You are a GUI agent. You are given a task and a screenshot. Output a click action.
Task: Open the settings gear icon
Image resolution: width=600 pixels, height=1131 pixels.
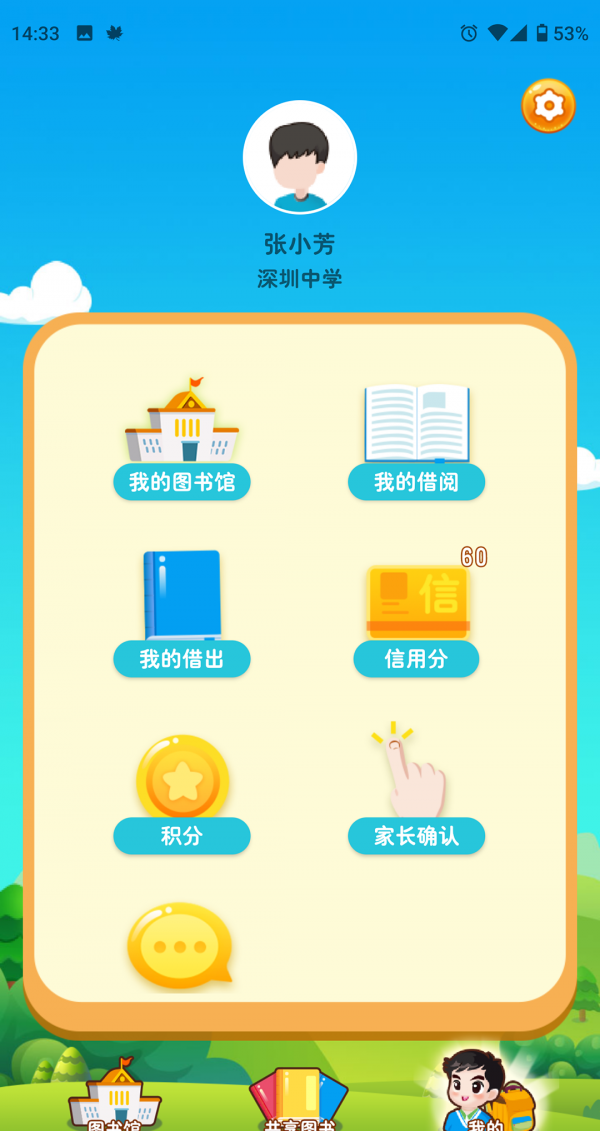[x=548, y=106]
